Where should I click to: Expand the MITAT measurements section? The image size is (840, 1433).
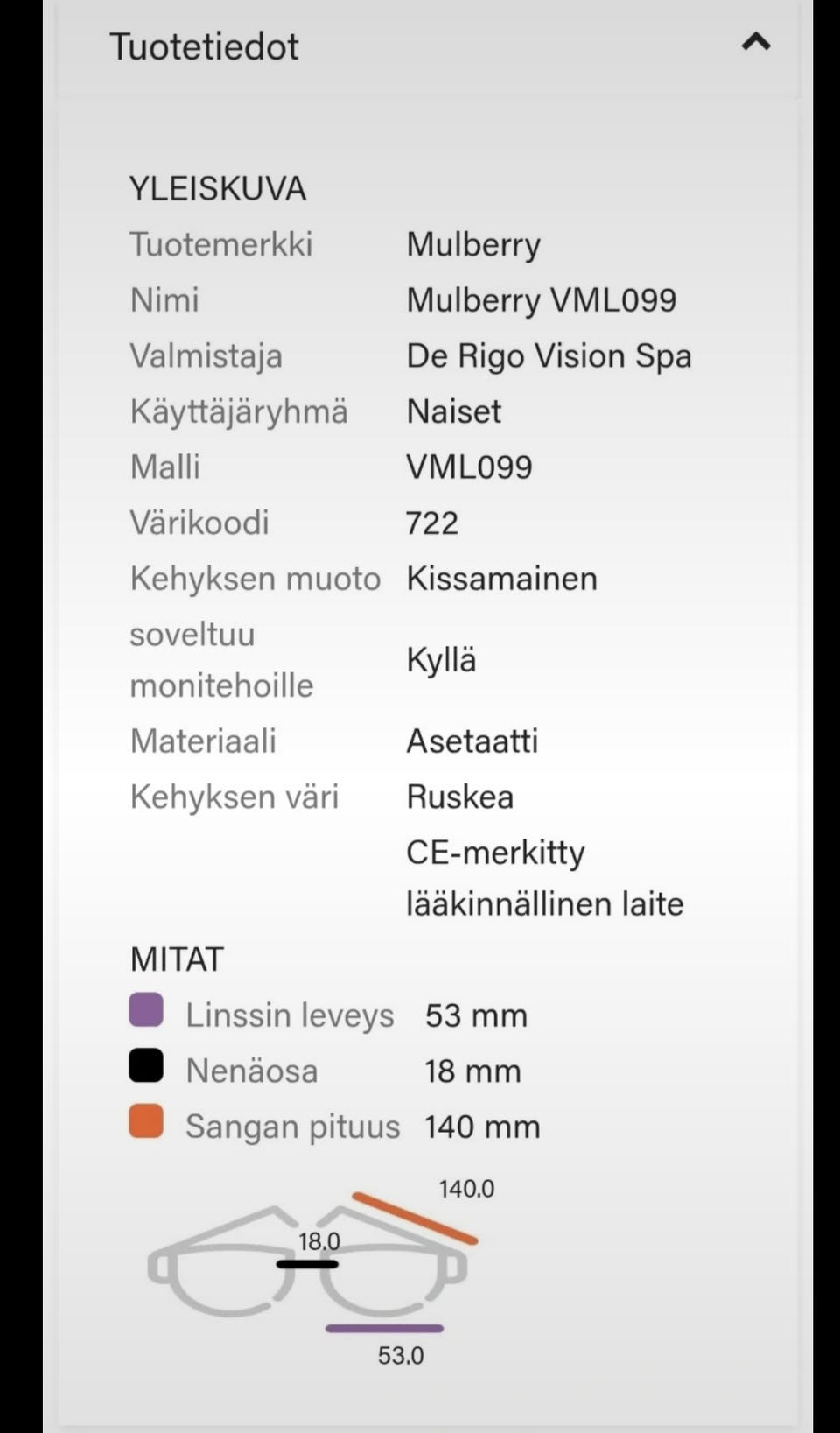click(177, 959)
